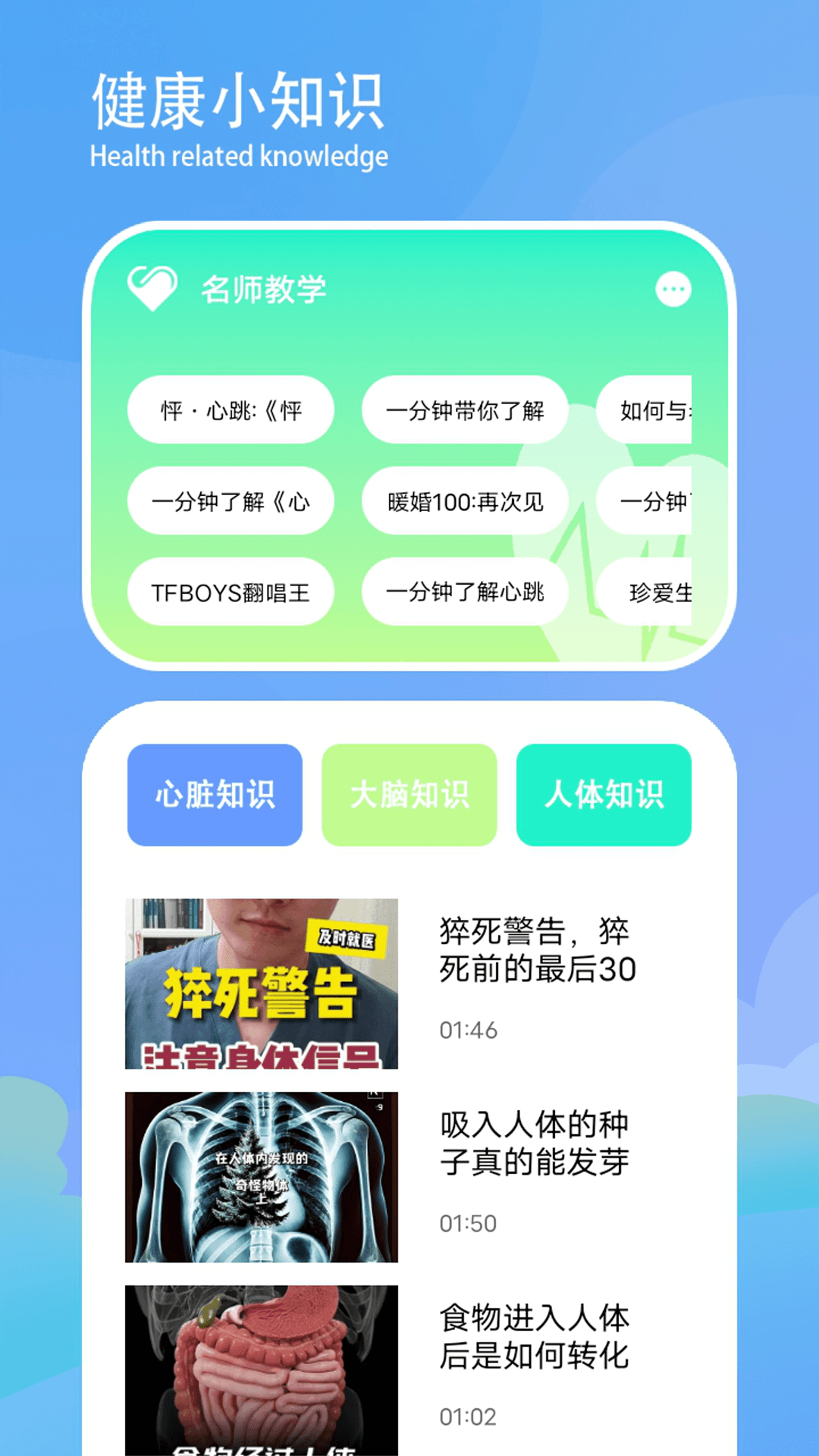
Task: Click the 01:46 duration label
Action: [x=467, y=1031]
